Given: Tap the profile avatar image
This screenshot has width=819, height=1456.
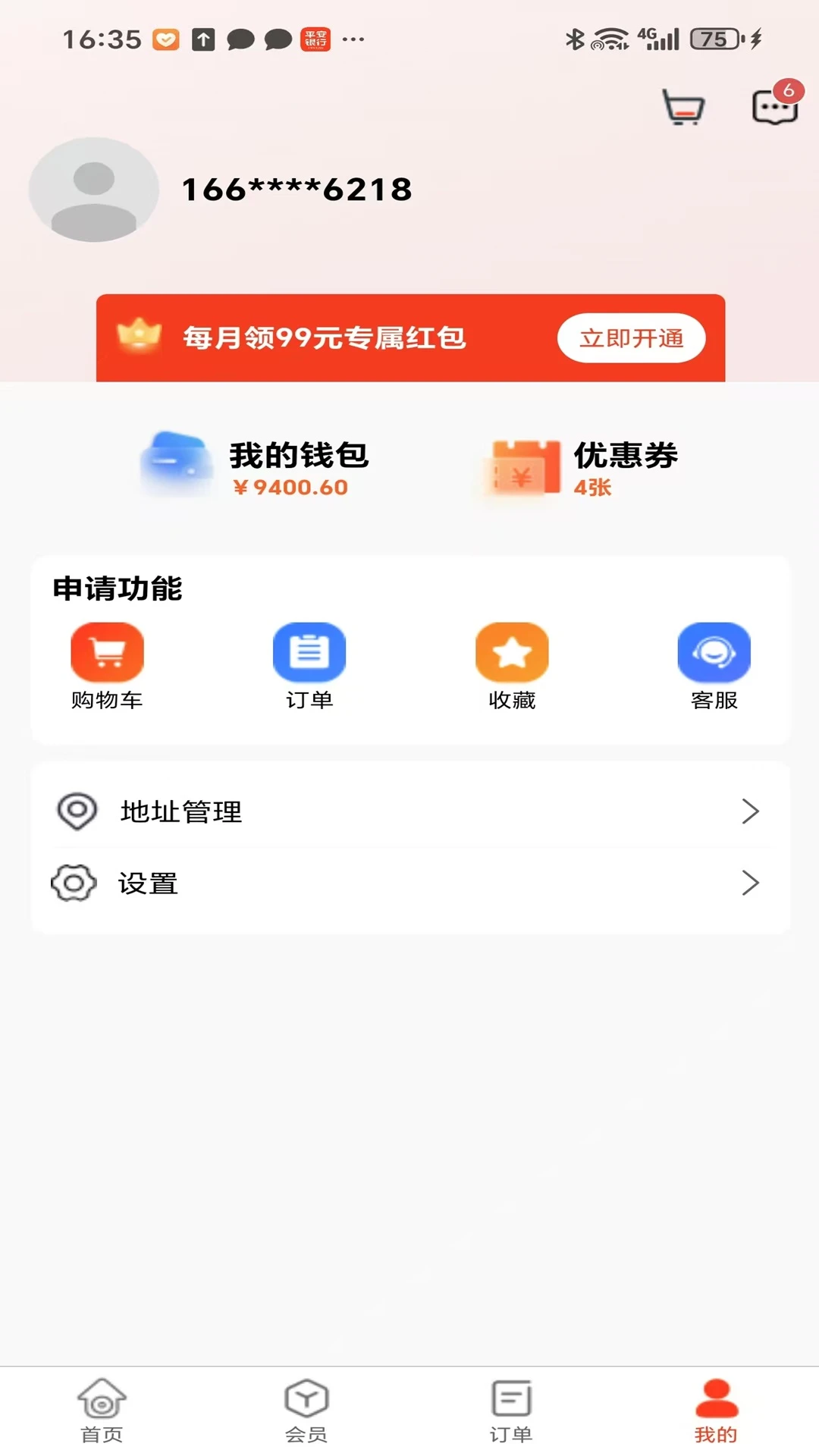Looking at the screenshot, I should click(93, 190).
